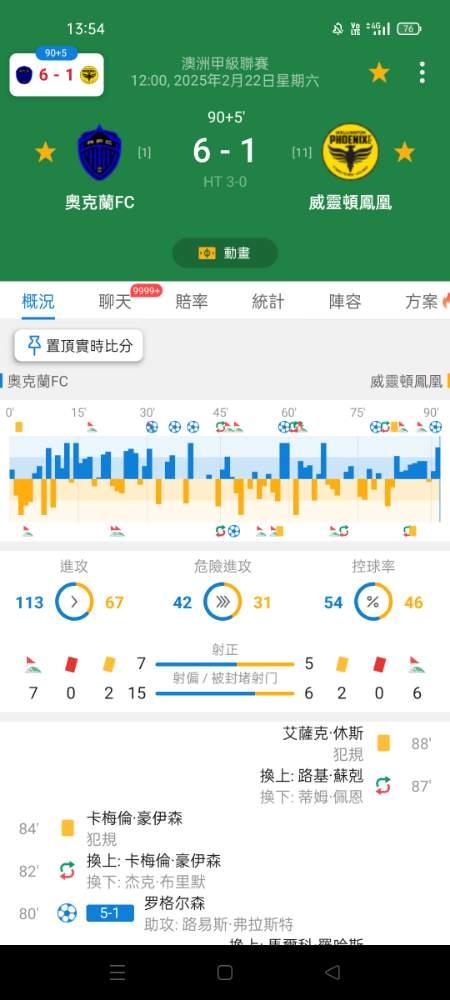Favorite the team 奧克蘭FC with its star
The width and height of the screenshot is (450, 1000).
(45, 152)
